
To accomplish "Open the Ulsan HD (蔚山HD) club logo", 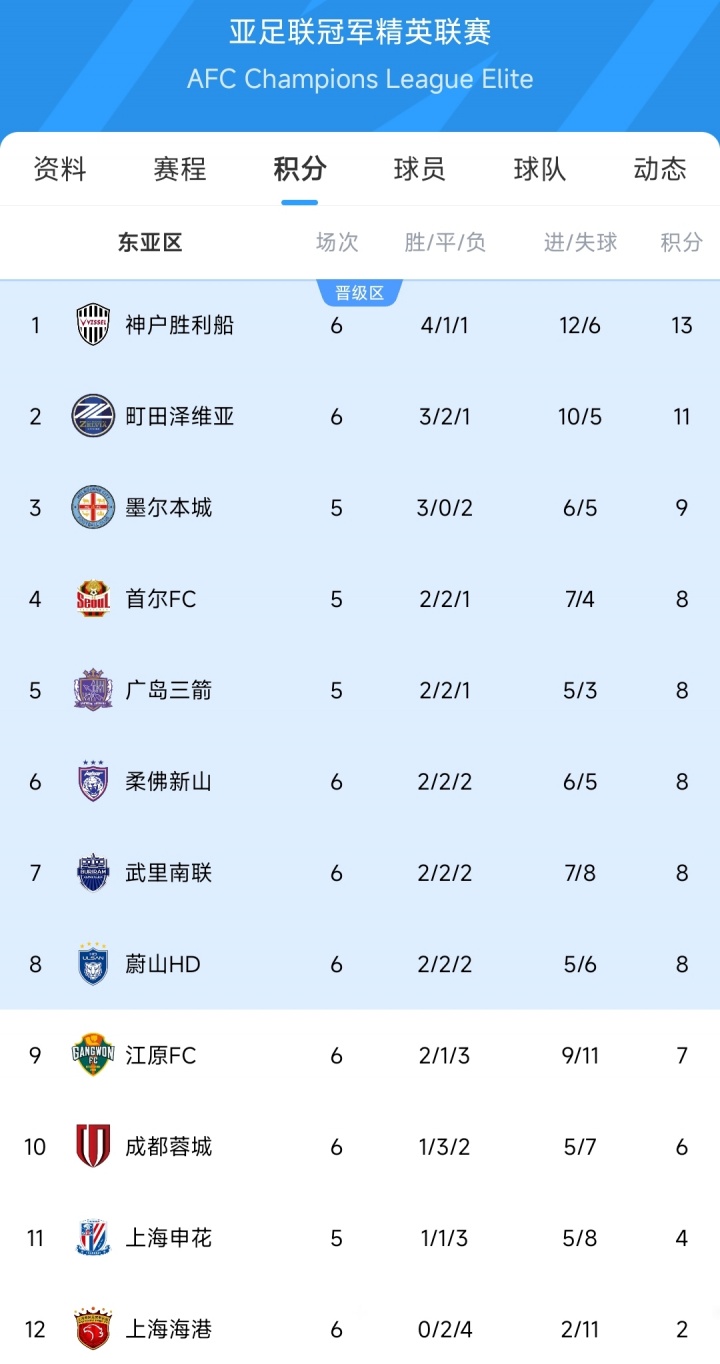I will point(93,964).
